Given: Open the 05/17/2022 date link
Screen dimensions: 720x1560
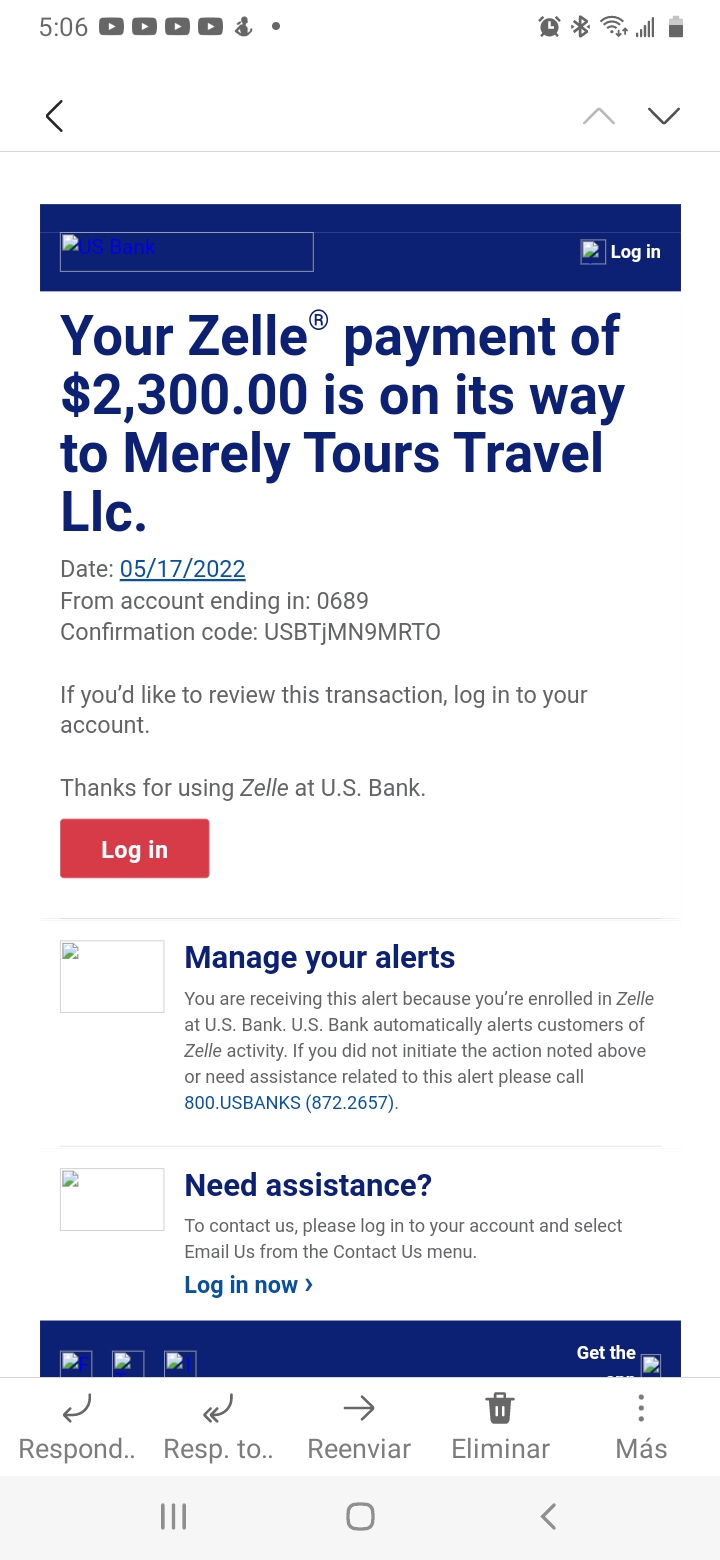Looking at the screenshot, I should tap(182, 569).
